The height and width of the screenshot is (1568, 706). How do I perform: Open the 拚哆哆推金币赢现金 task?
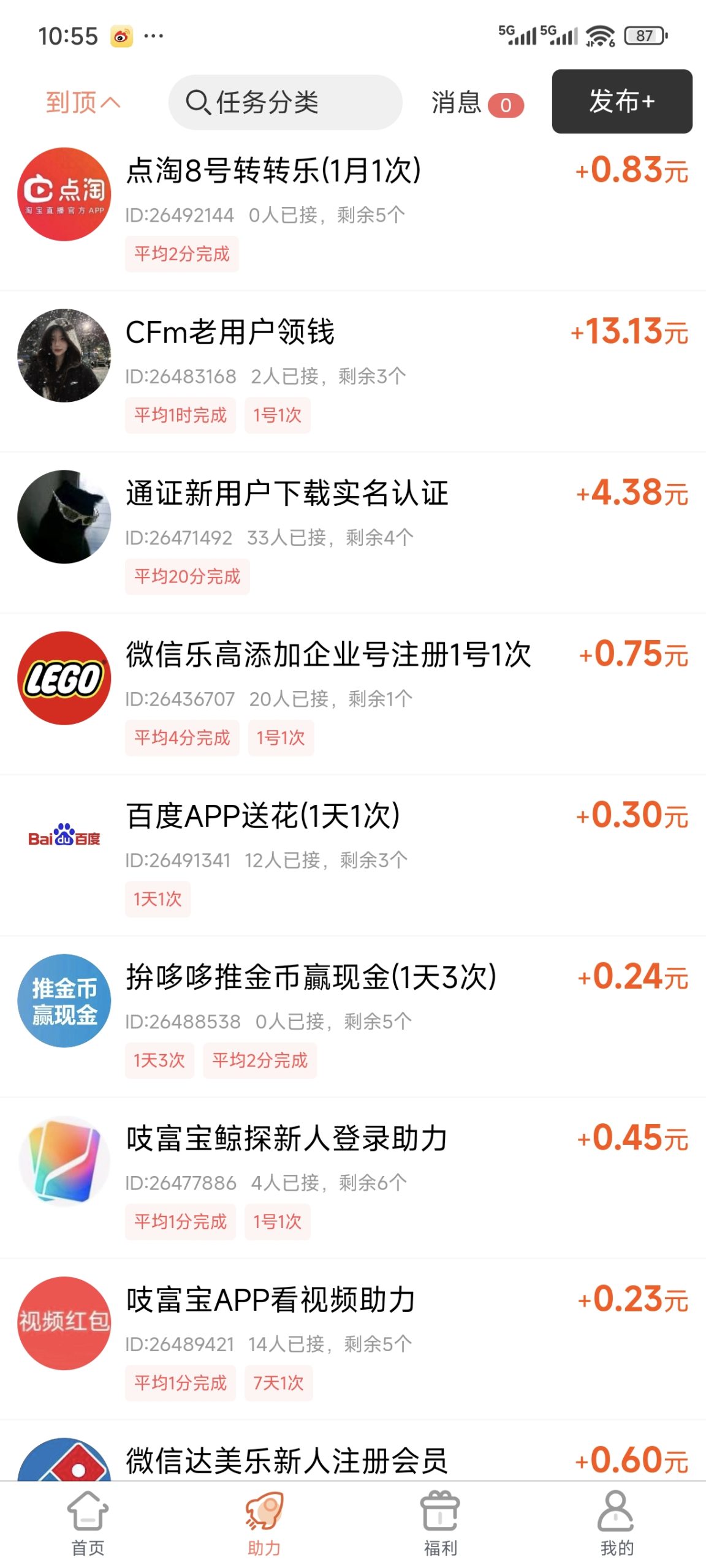click(311, 978)
